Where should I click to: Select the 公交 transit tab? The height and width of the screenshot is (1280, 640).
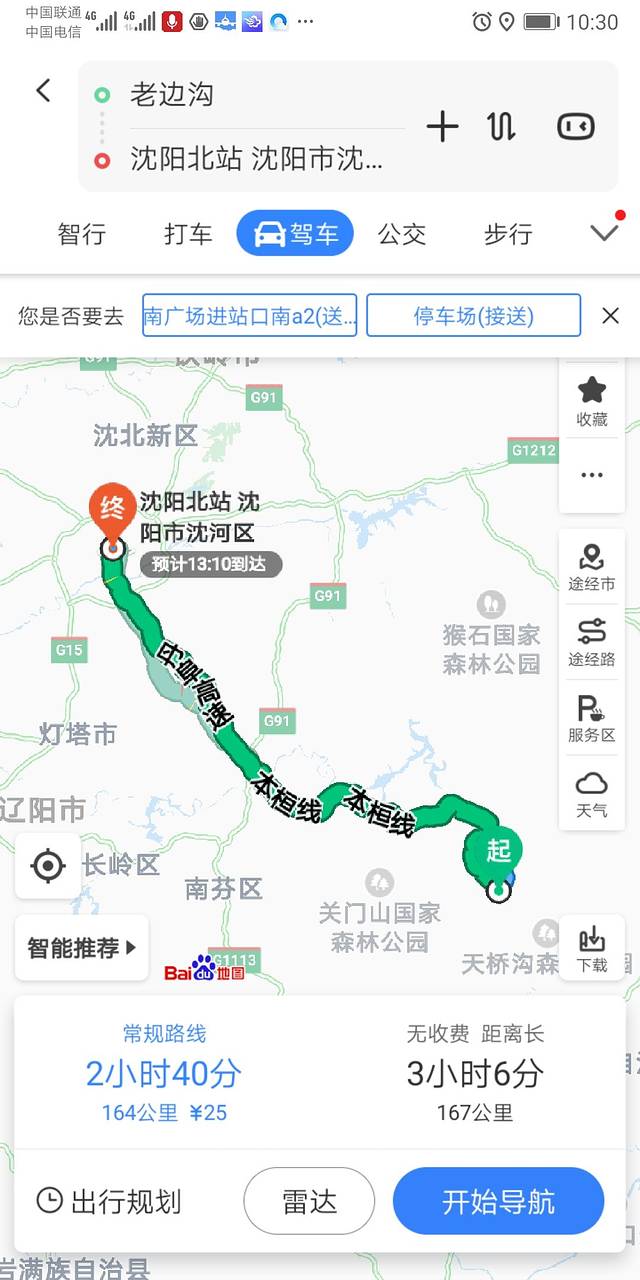402,234
